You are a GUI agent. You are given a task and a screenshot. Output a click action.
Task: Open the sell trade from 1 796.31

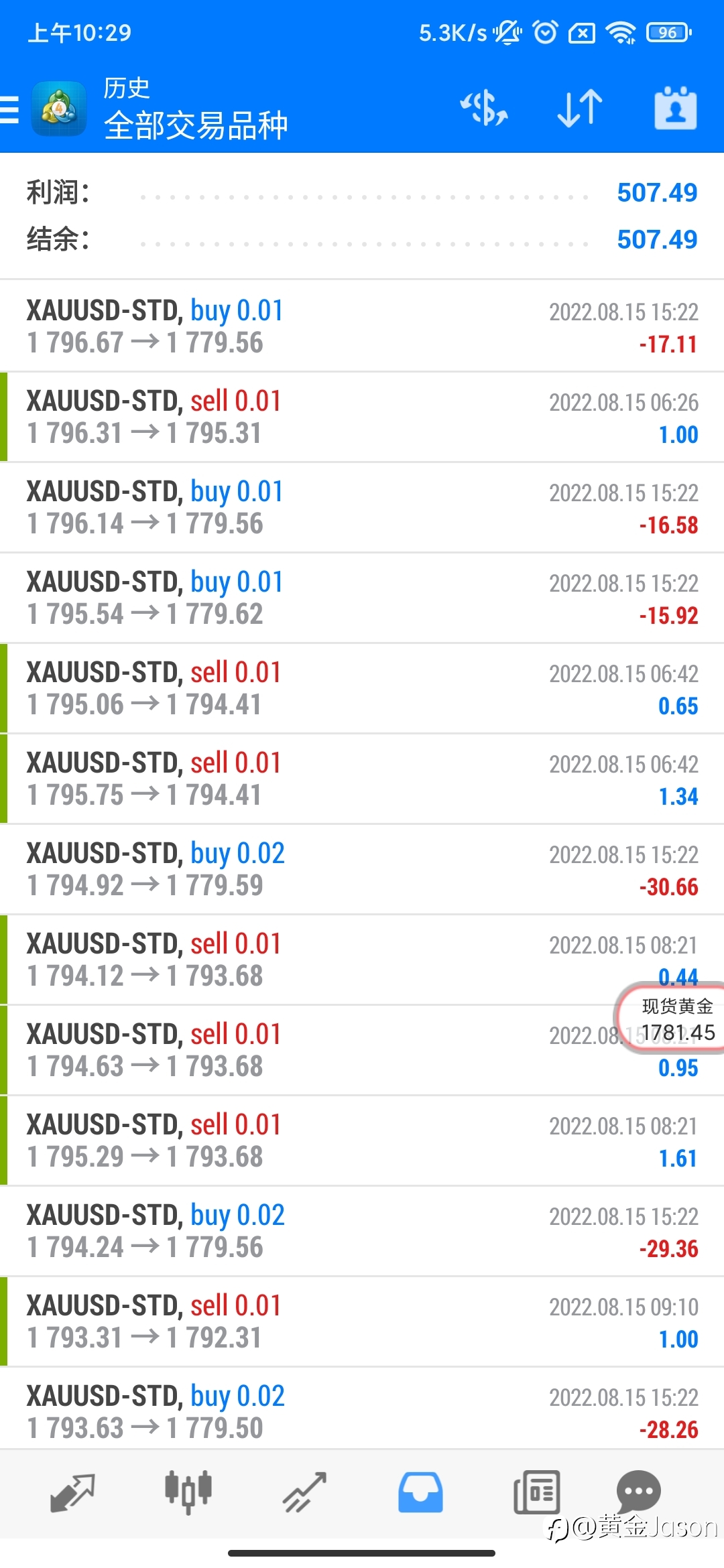[362, 417]
